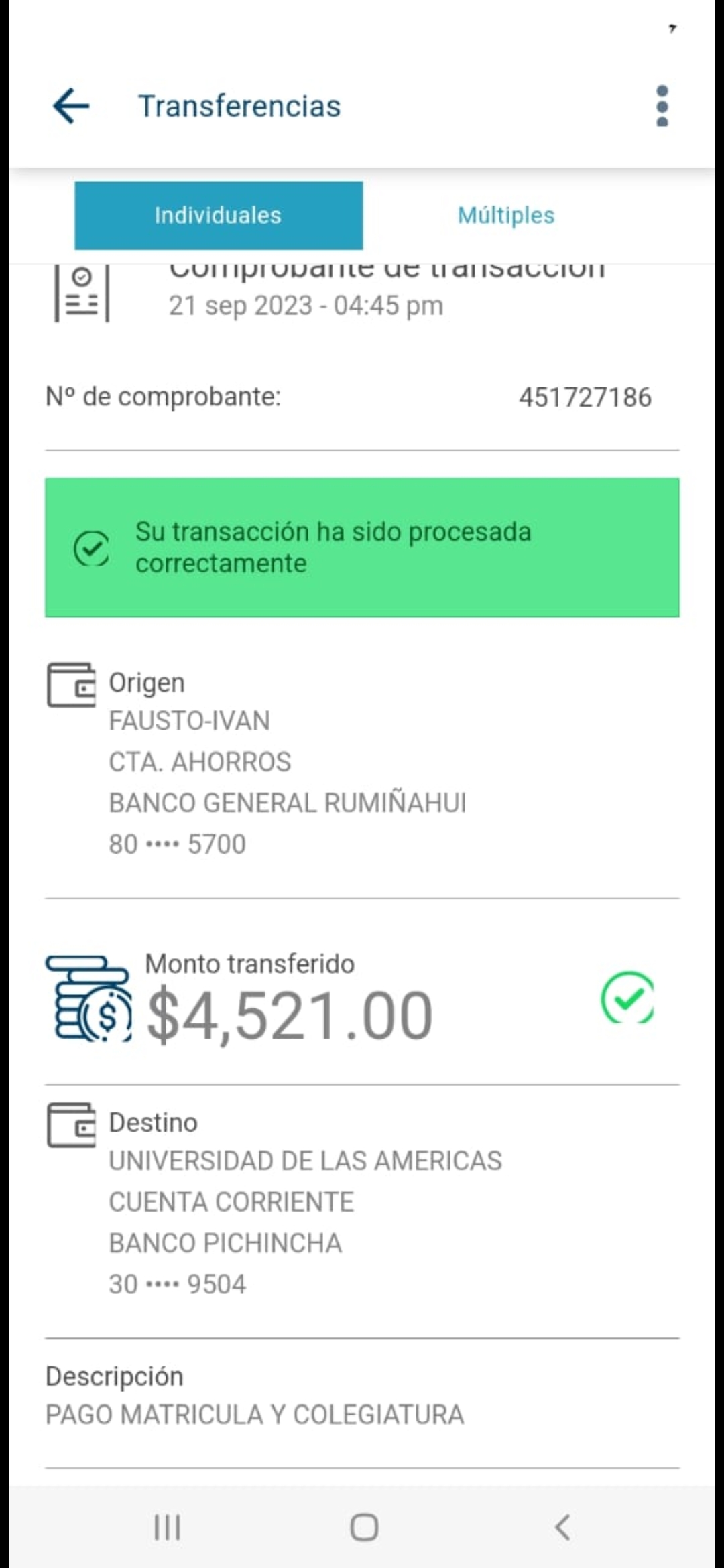This screenshot has width=724, height=1568.
Task: Switch to the Múltiples tab
Action: [506, 216]
